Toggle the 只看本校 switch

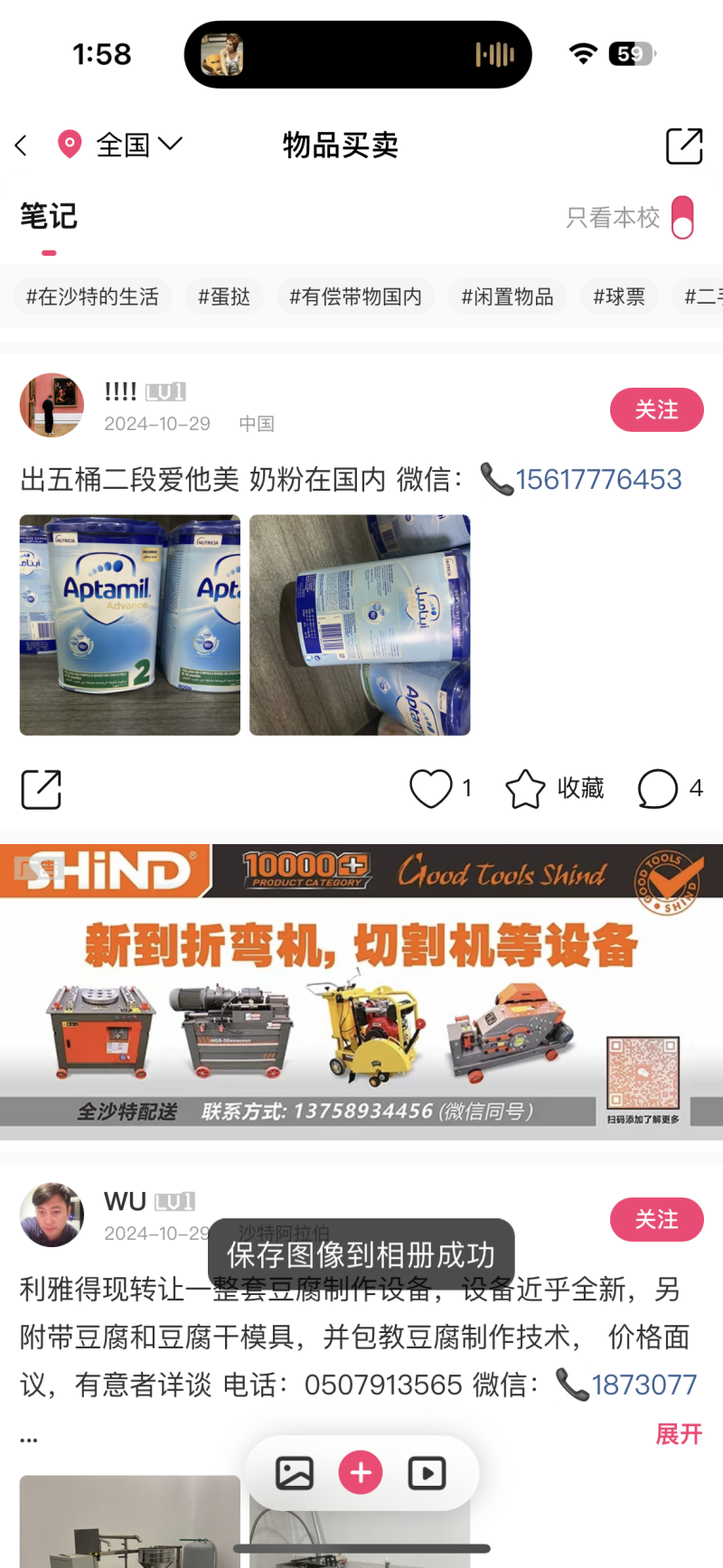(682, 218)
